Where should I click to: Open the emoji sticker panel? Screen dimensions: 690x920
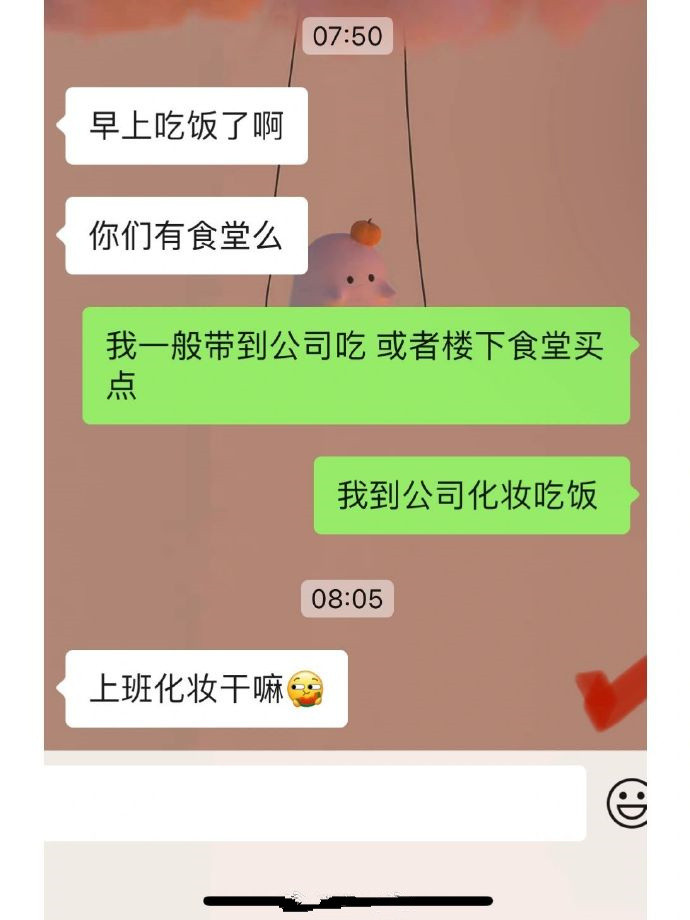point(627,803)
